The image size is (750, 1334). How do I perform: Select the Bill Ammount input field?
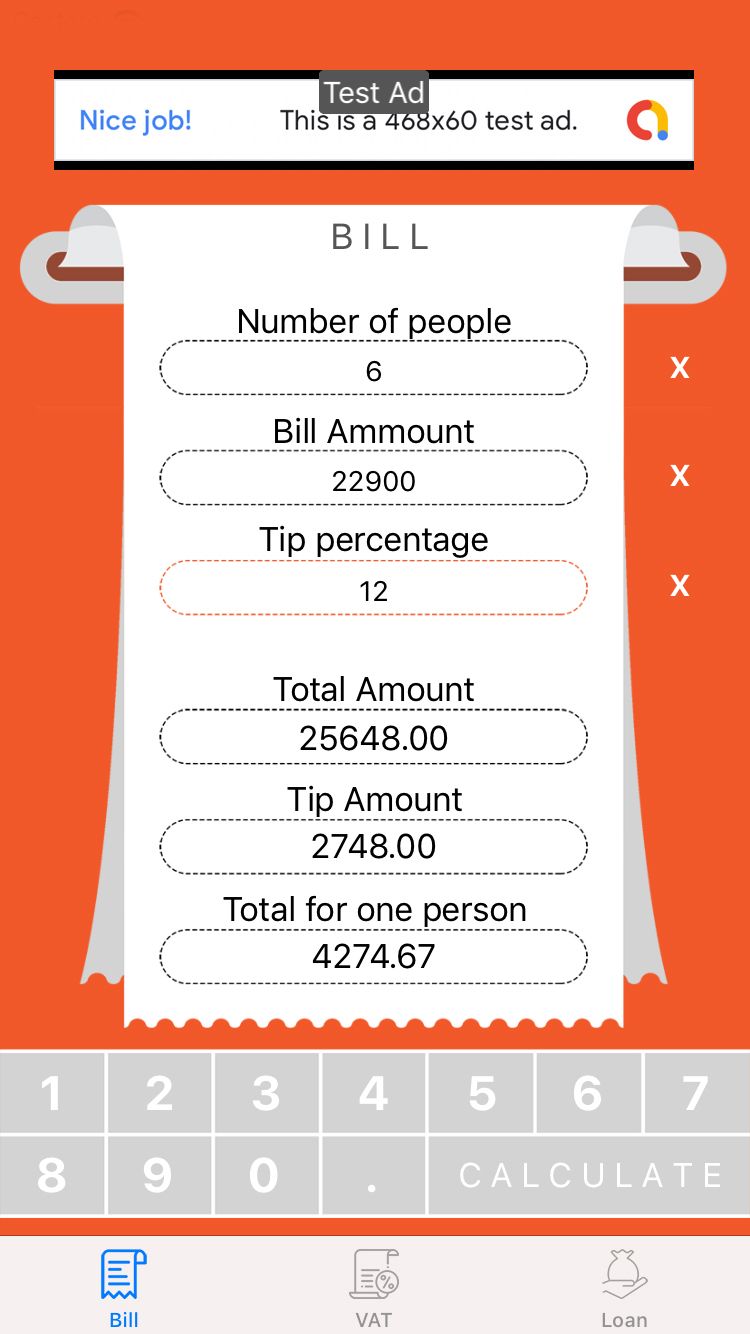click(x=373, y=479)
